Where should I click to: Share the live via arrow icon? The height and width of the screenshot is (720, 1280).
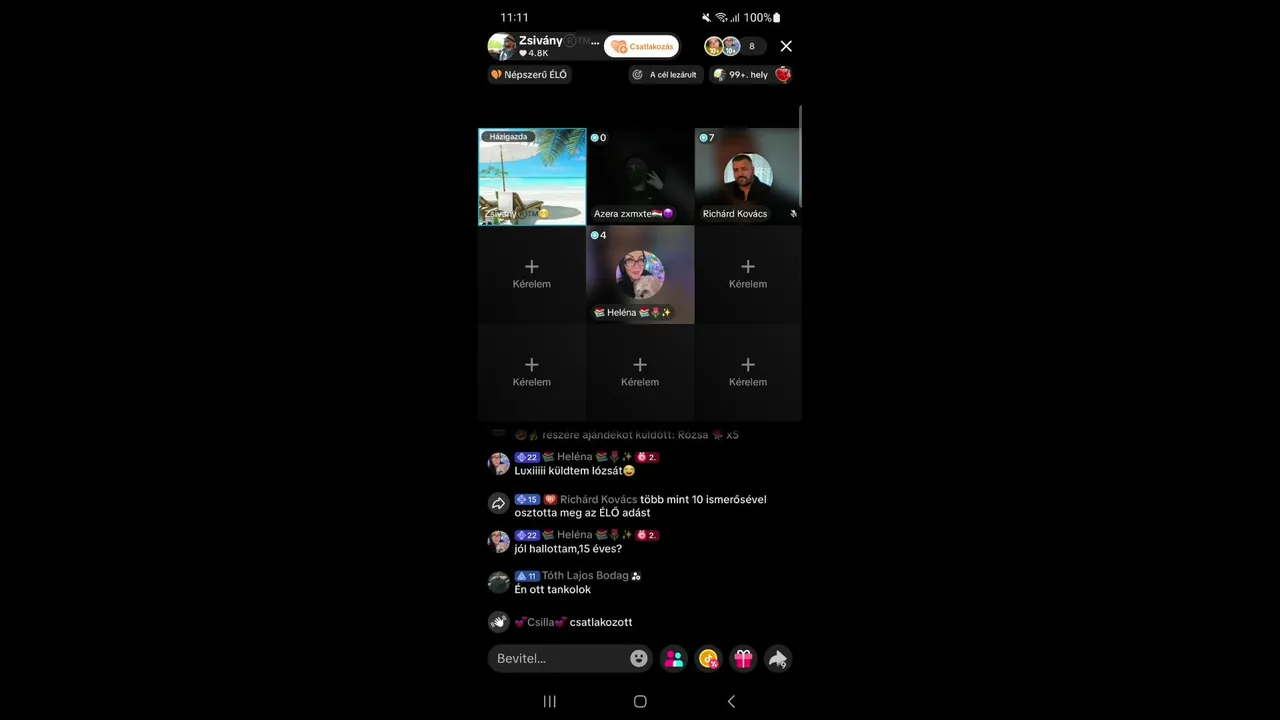pyautogui.click(x=777, y=658)
